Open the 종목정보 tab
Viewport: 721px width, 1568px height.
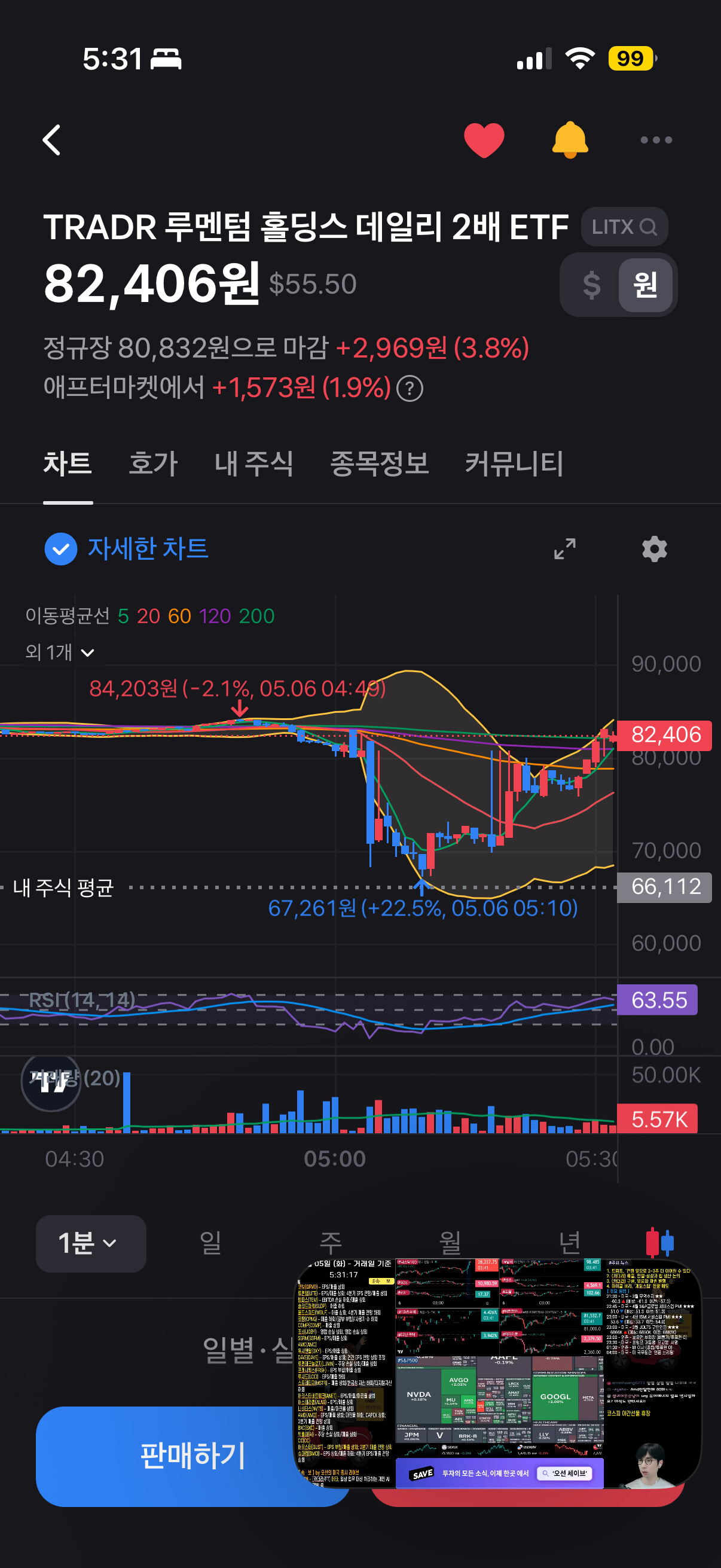point(379,464)
